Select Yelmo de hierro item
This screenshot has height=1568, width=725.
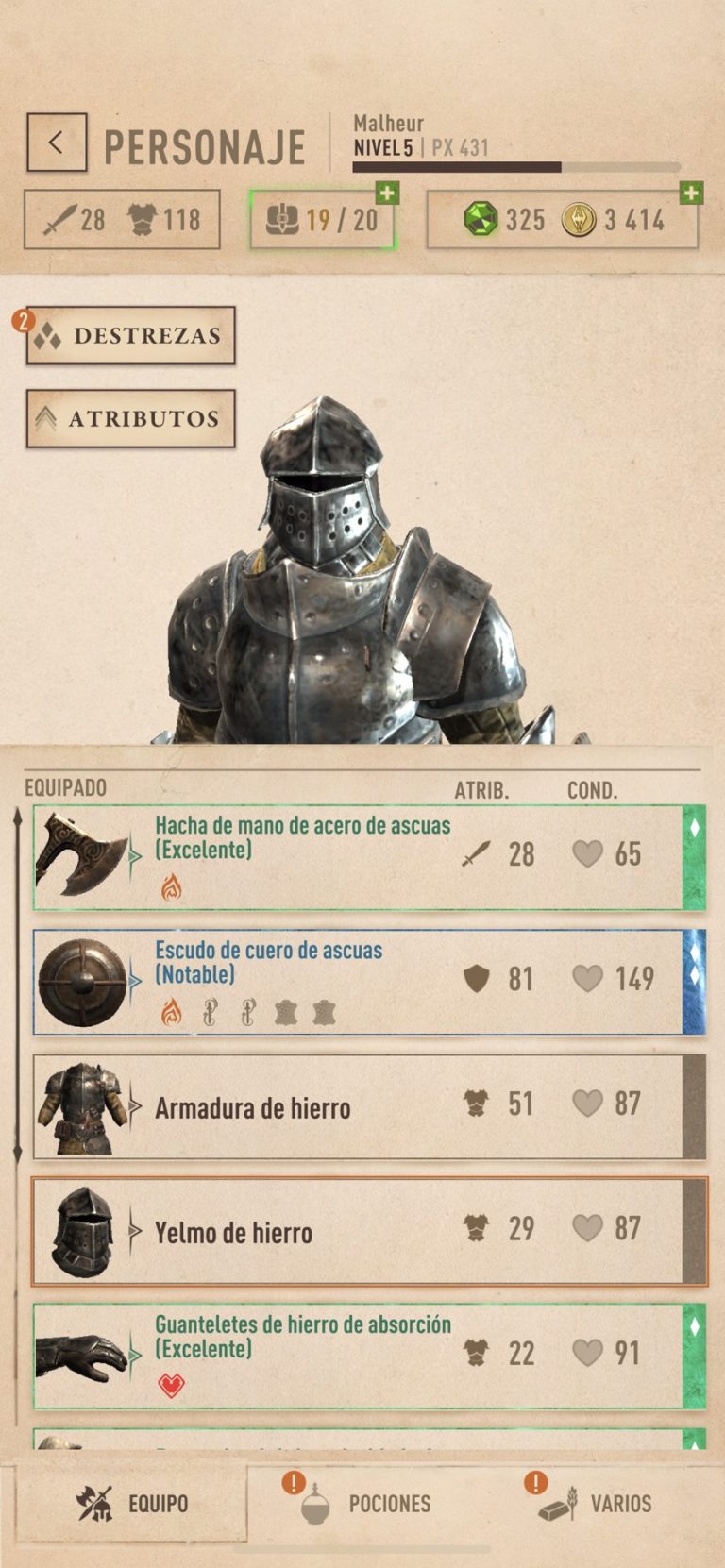tap(359, 1231)
